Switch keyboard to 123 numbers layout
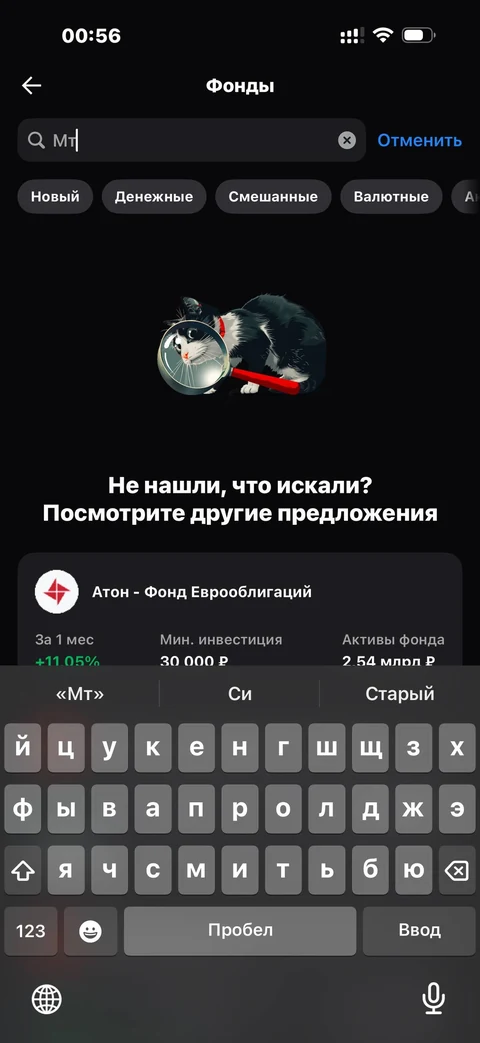 click(x=31, y=931)
